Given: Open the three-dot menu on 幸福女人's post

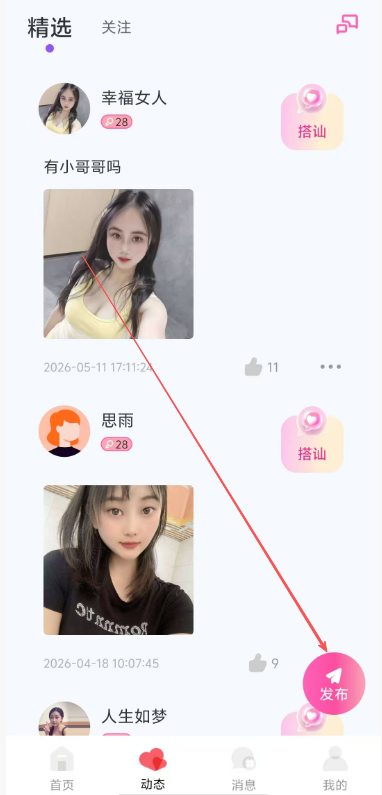Looking at the screenshot, I should [331, 367].
